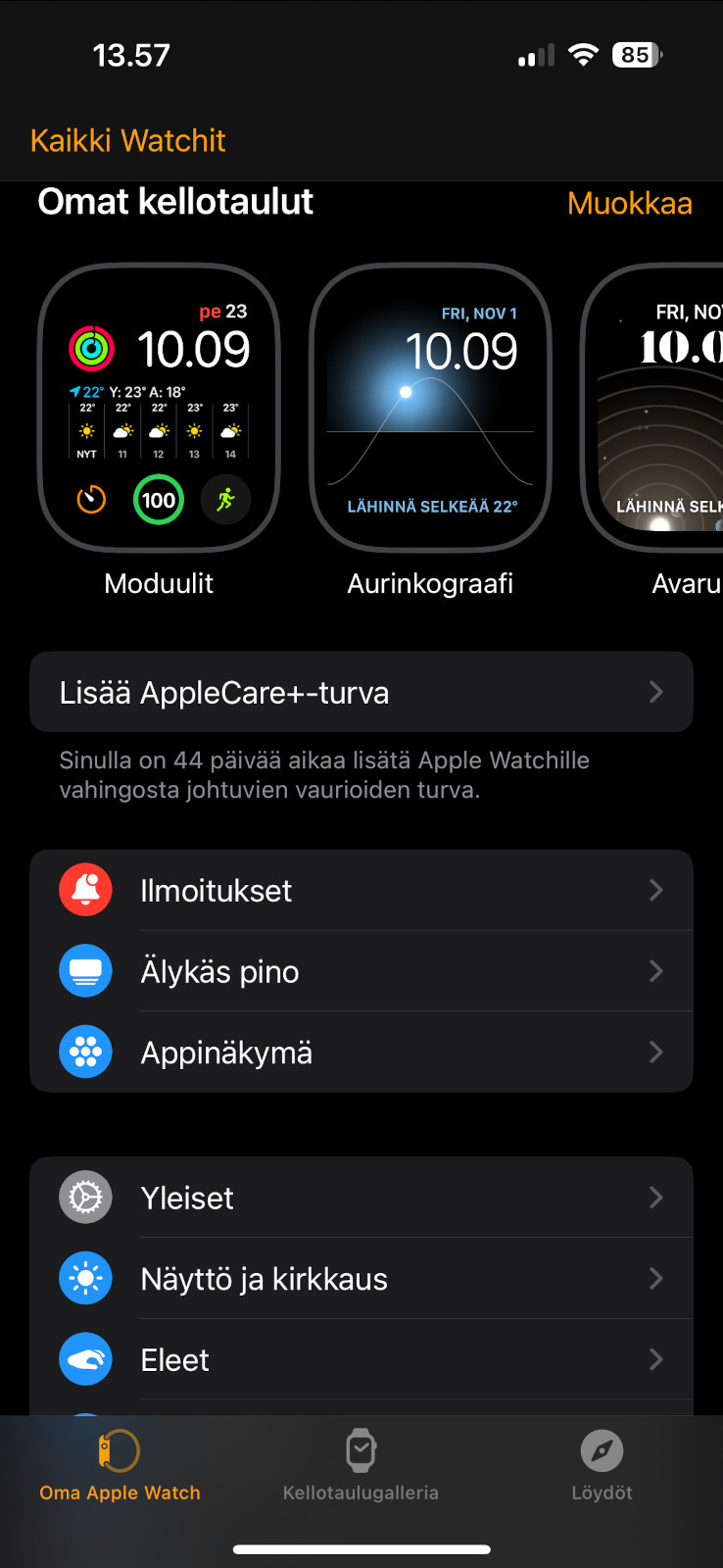The height and width of the screenshot is (1568, 723).
Task: Open Näyttö ja kirkkaus
Action: point(361,1279)
